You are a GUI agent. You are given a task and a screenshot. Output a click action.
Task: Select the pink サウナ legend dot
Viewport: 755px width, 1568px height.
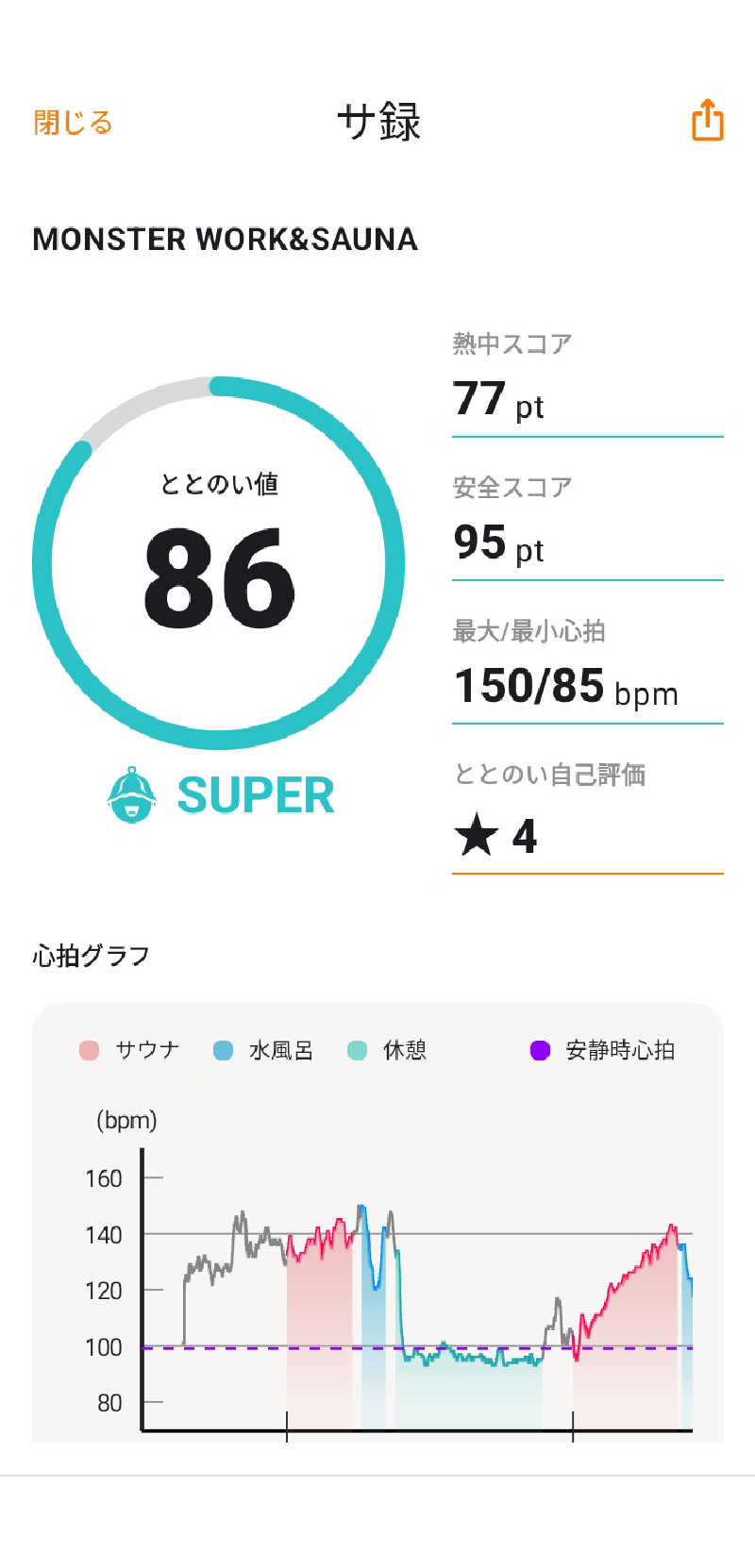87,1050
